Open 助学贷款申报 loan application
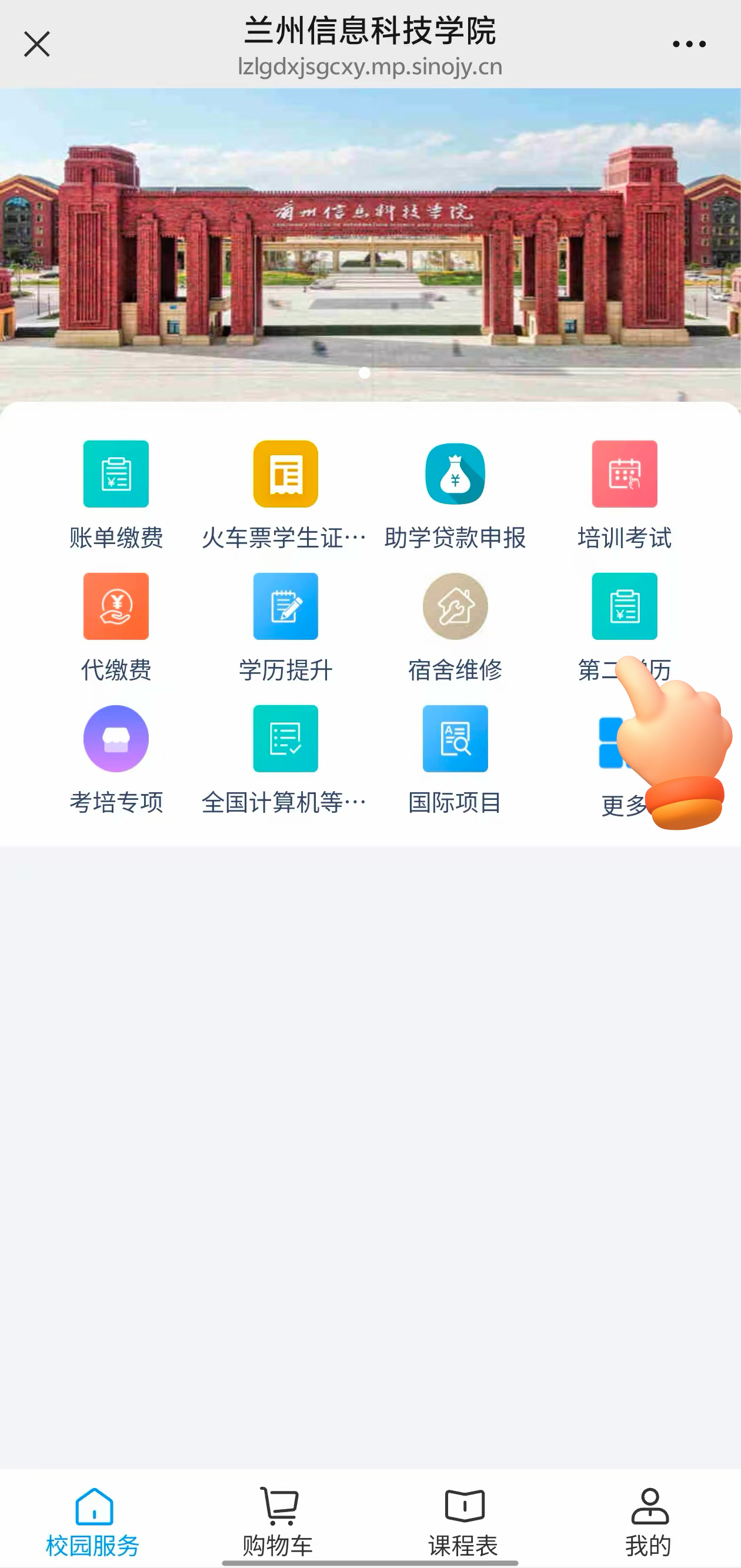The image size is (741, 1568). pos(455,494)
